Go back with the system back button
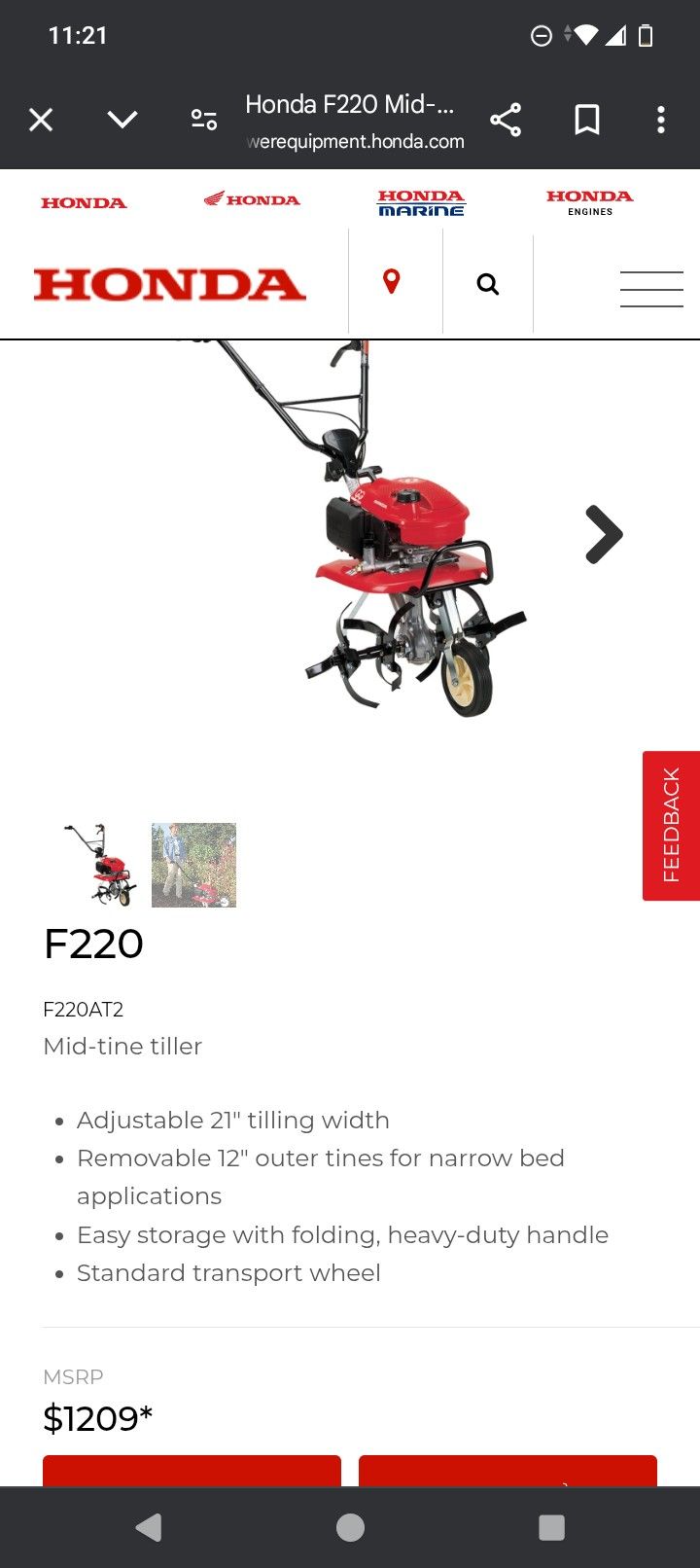The image size is (700, 1568). (x=149, y=1527)
